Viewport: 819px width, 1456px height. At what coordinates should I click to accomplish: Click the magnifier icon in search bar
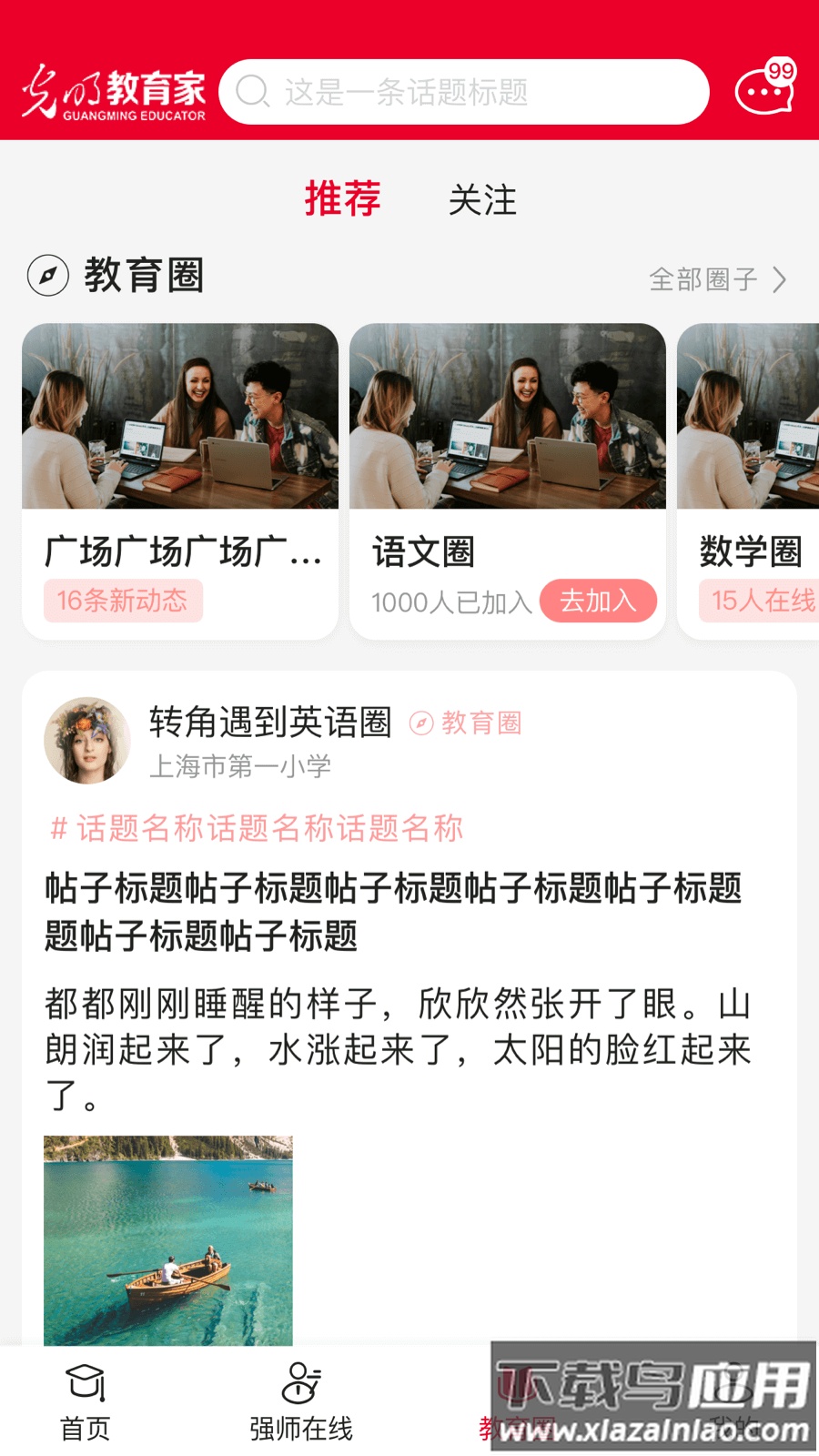pyautogui.click(x=250, y=91)
